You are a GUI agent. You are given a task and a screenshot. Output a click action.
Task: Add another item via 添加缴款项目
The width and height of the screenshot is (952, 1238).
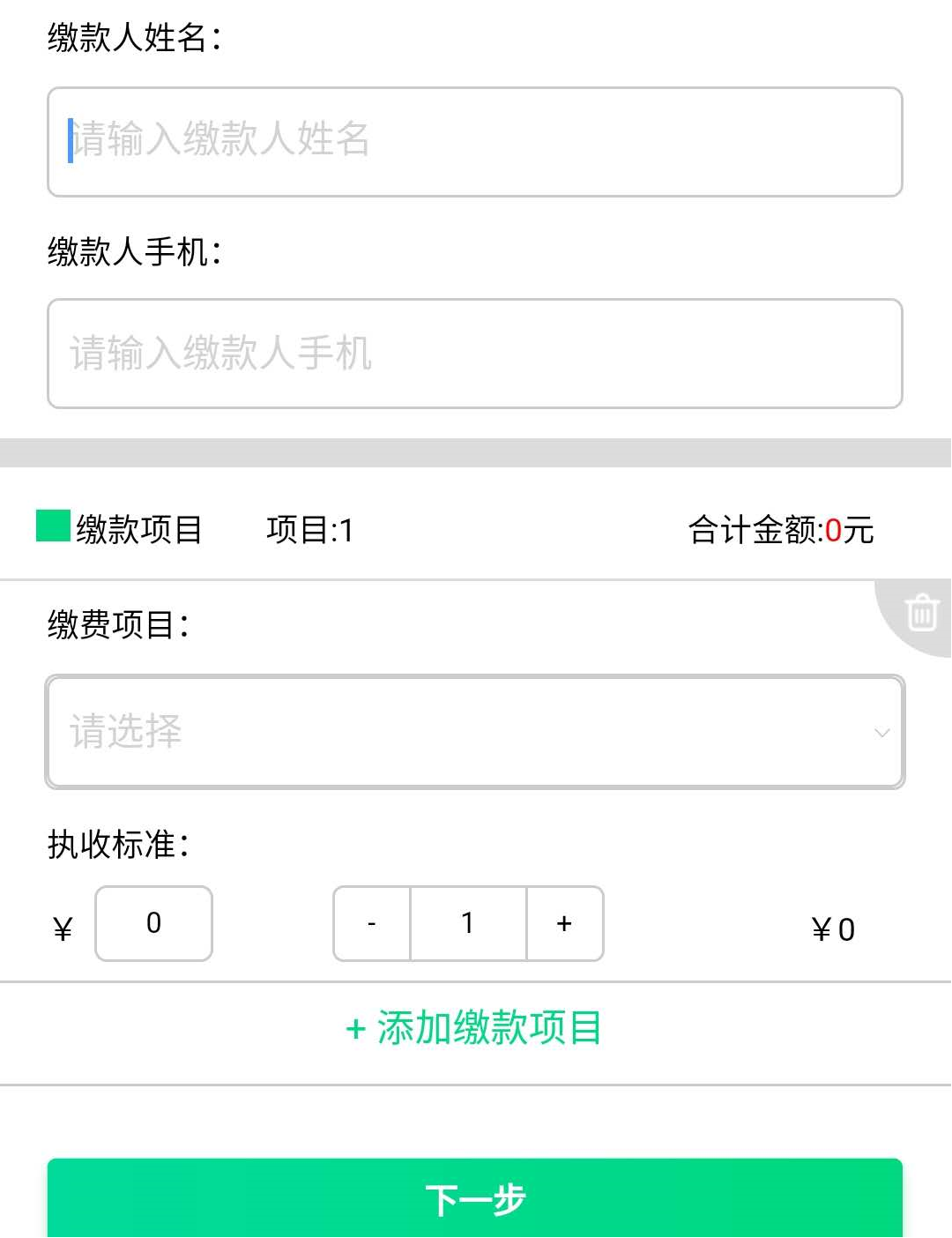click(x=474, y=1028)
